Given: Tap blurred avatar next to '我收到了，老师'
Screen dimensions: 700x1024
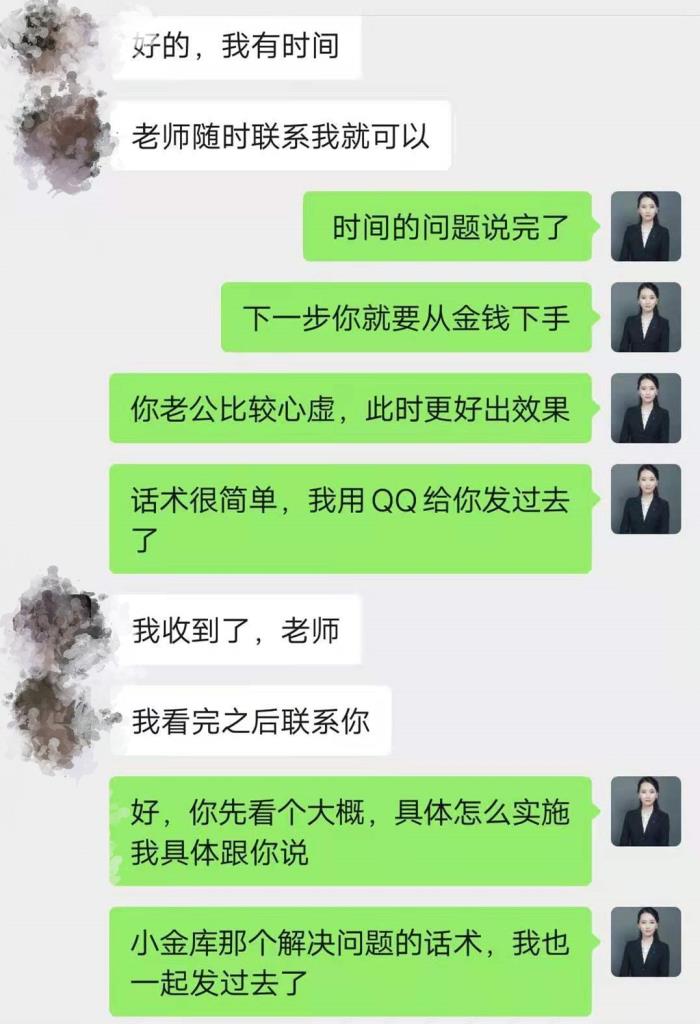Looking at the screenshot, I should 58,628.
